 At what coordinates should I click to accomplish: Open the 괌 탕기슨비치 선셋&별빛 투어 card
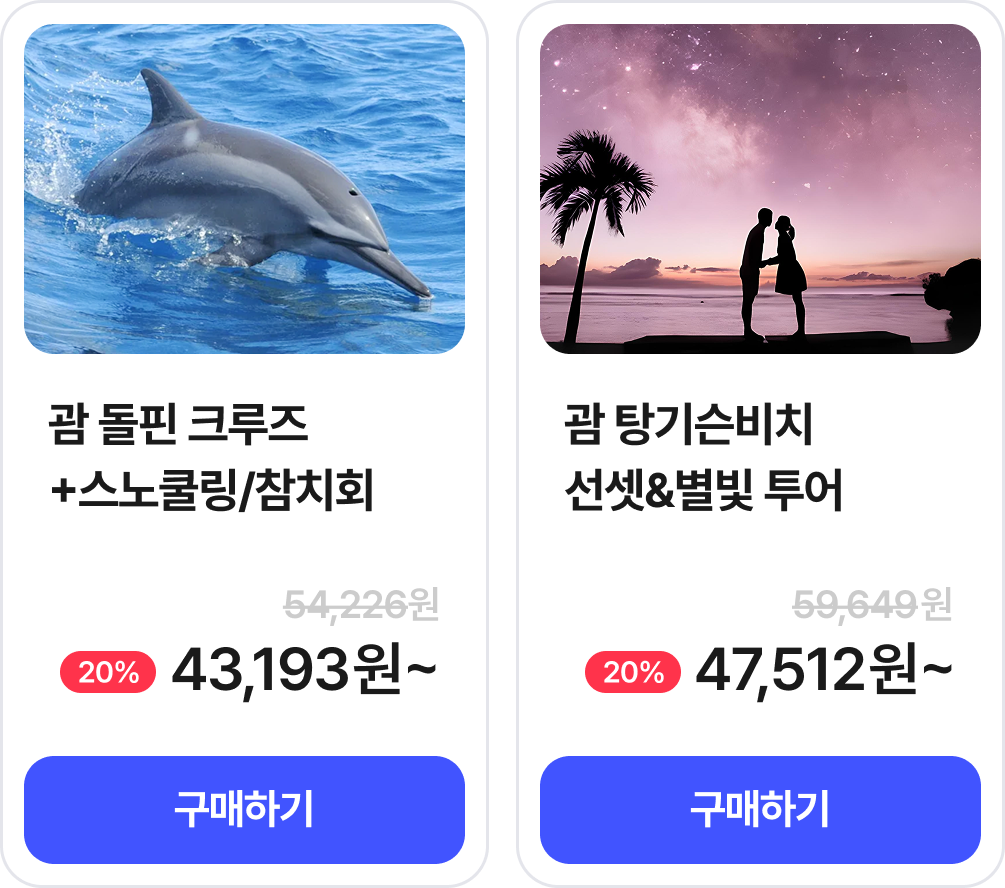(x=760, y=189)
